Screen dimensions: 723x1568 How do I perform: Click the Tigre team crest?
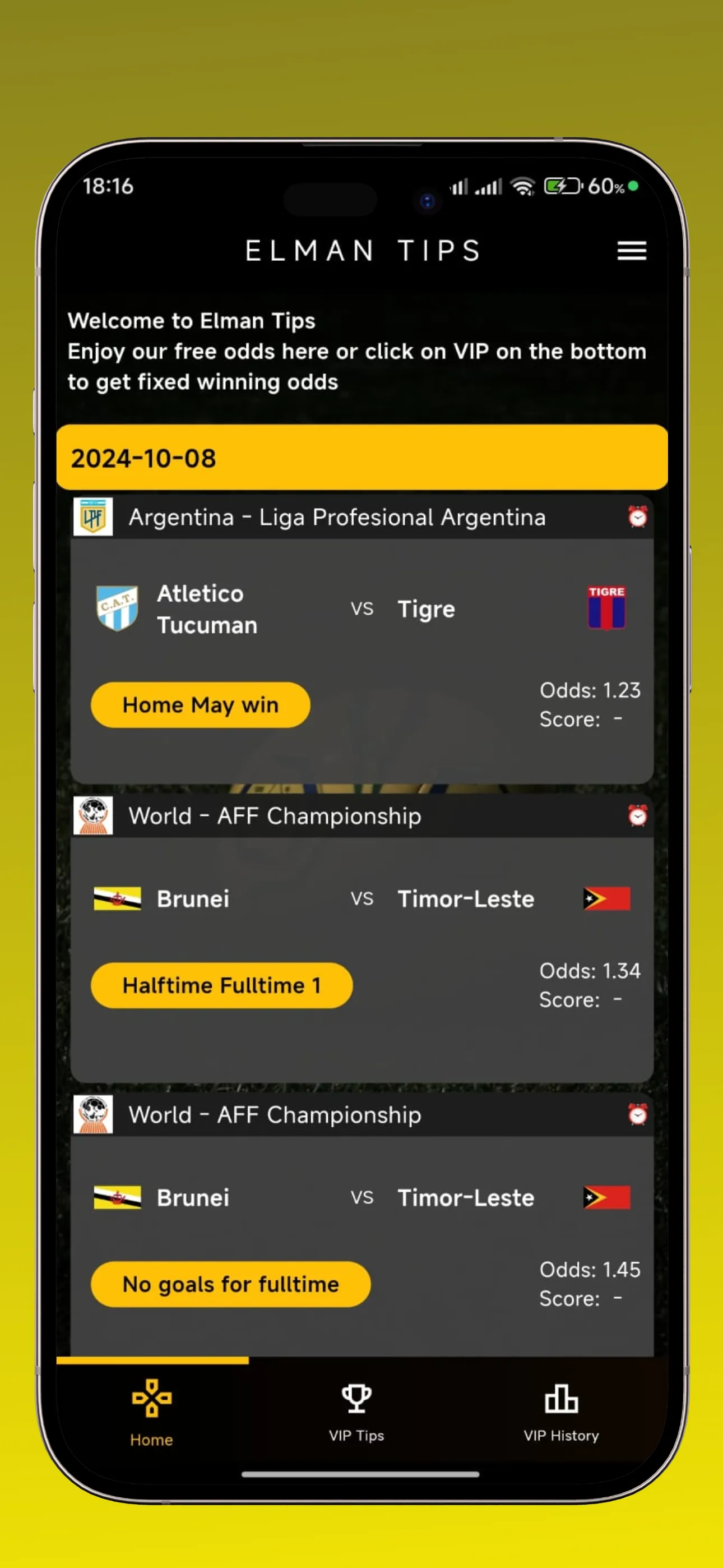(x=606, y=608)
